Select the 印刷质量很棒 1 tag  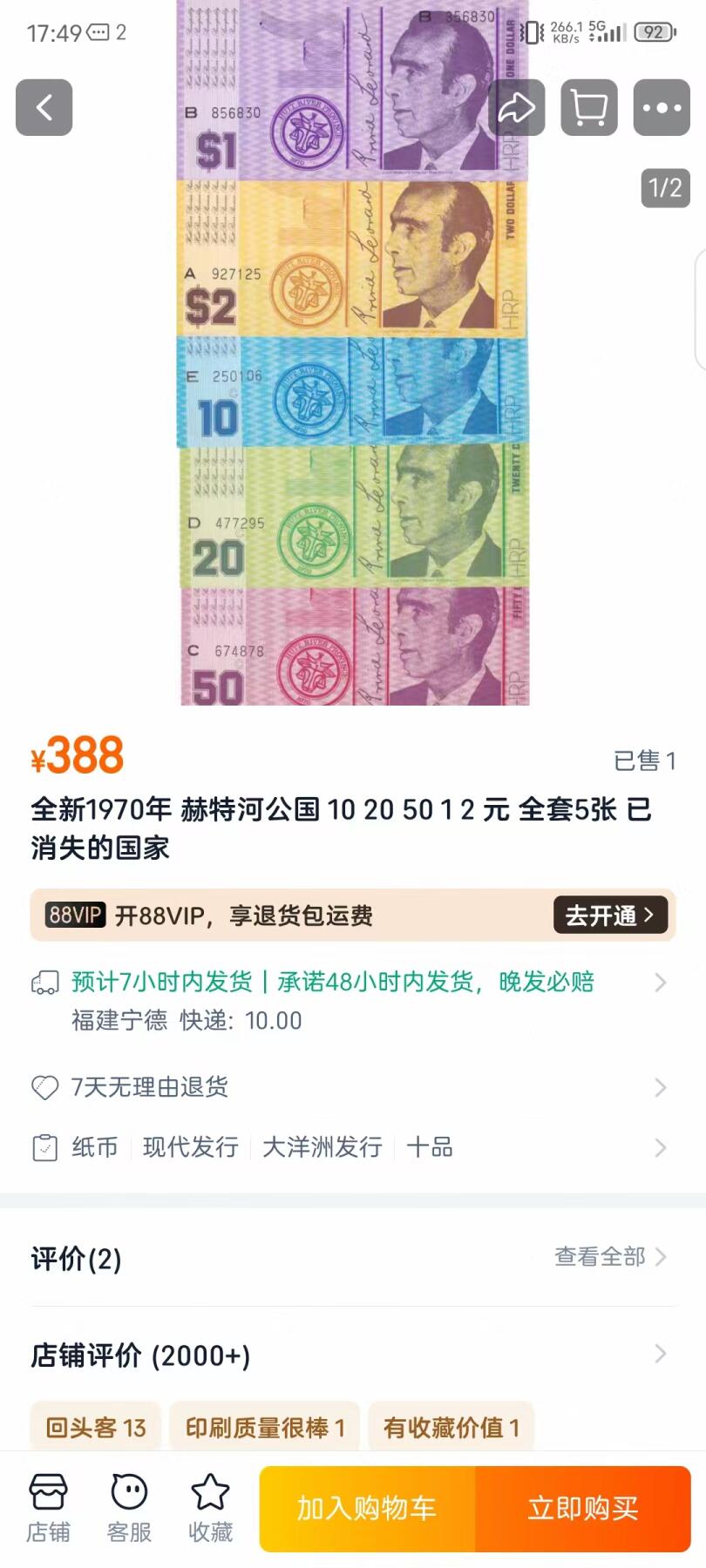click(264, 1428)
